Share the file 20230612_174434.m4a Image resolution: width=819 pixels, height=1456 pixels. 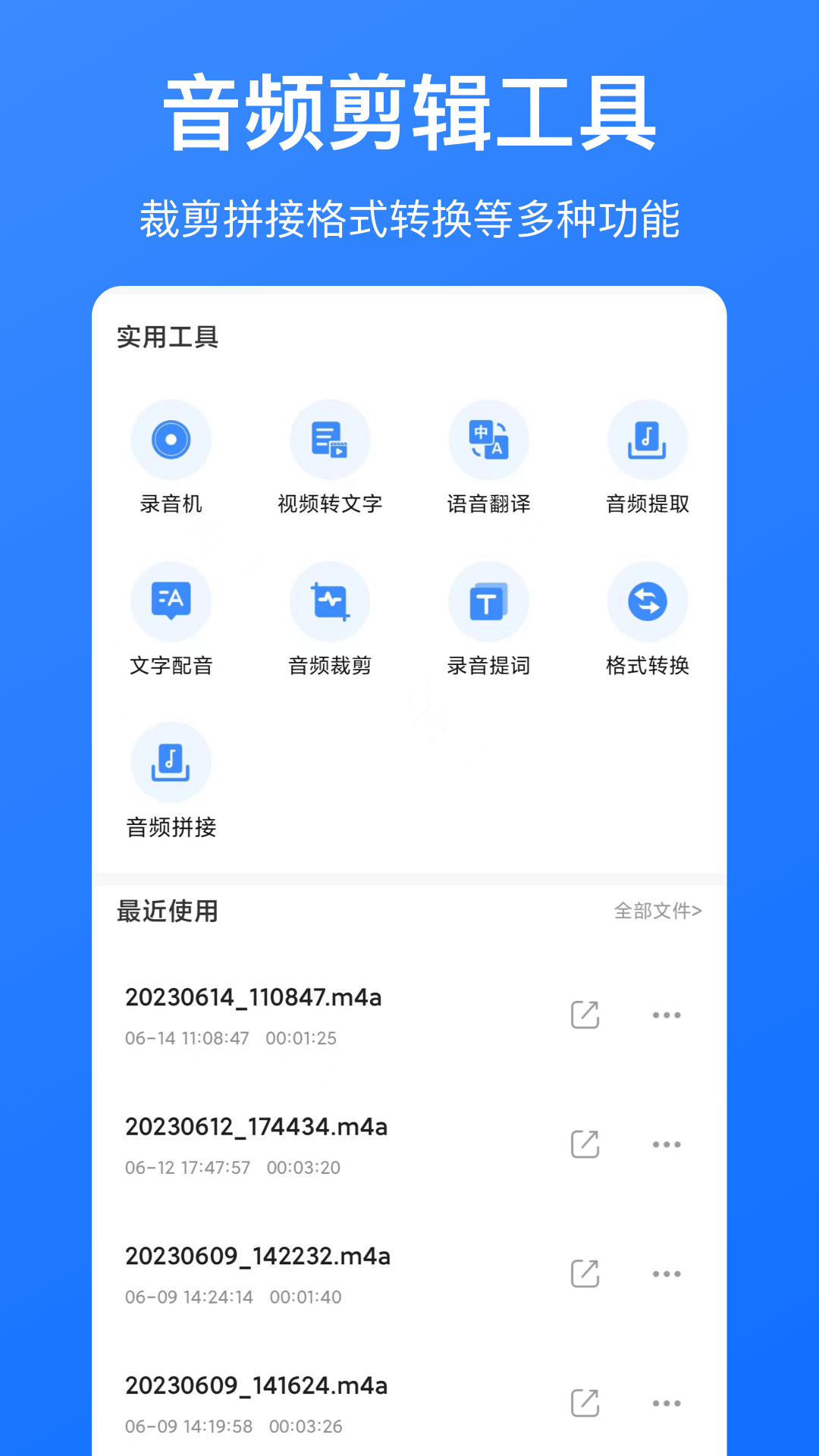pos(584,1144)
